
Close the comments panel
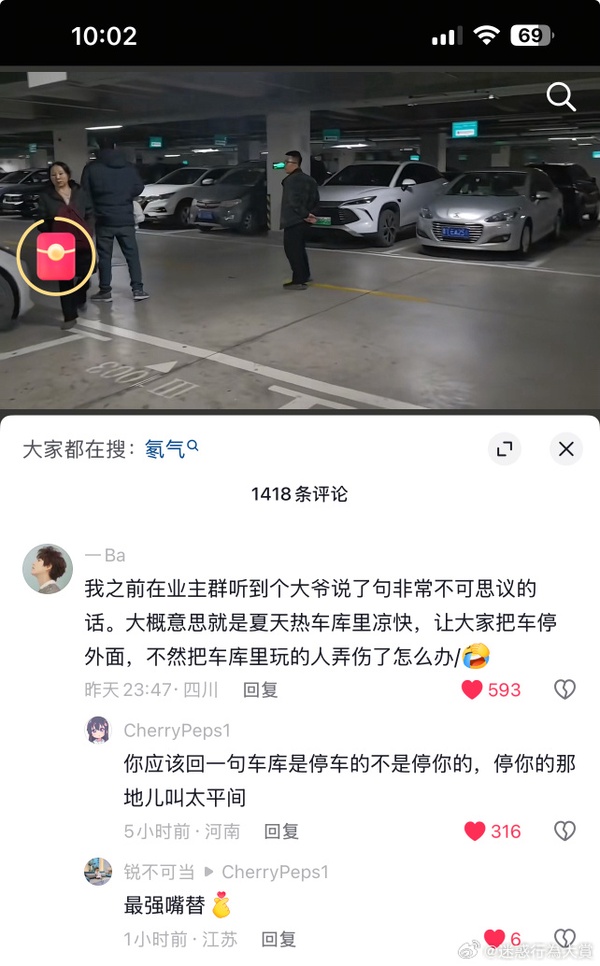pyautogui.click(x=566, y=449)
